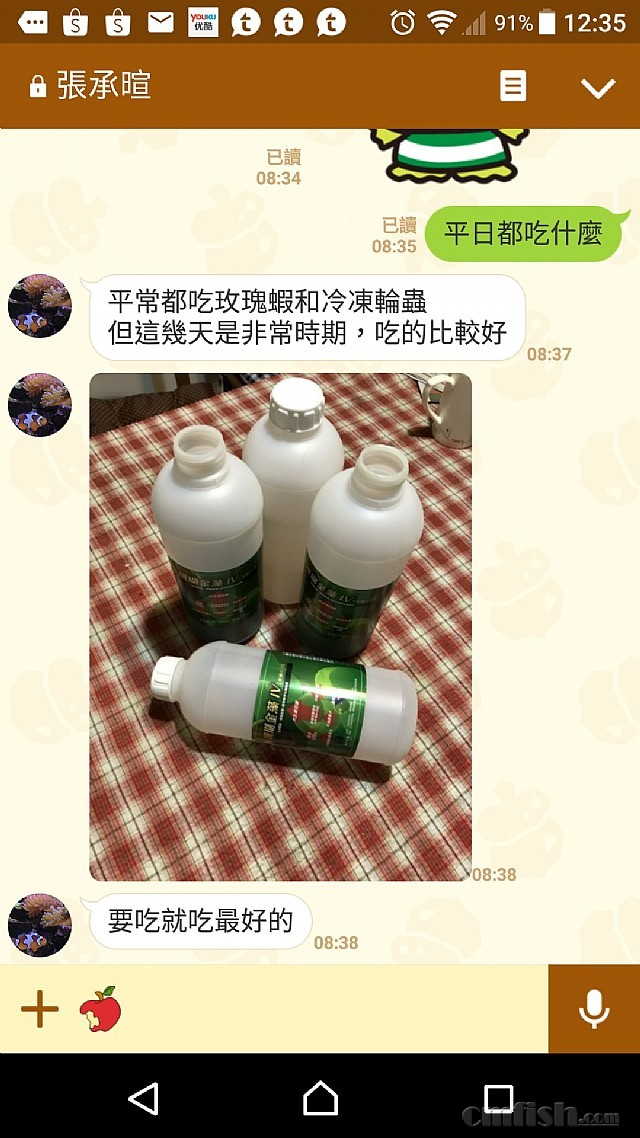Viewport: 640px width, 1138px height.
Task: Expand the chat options dropdown arrow
Action: coord(598,88)
